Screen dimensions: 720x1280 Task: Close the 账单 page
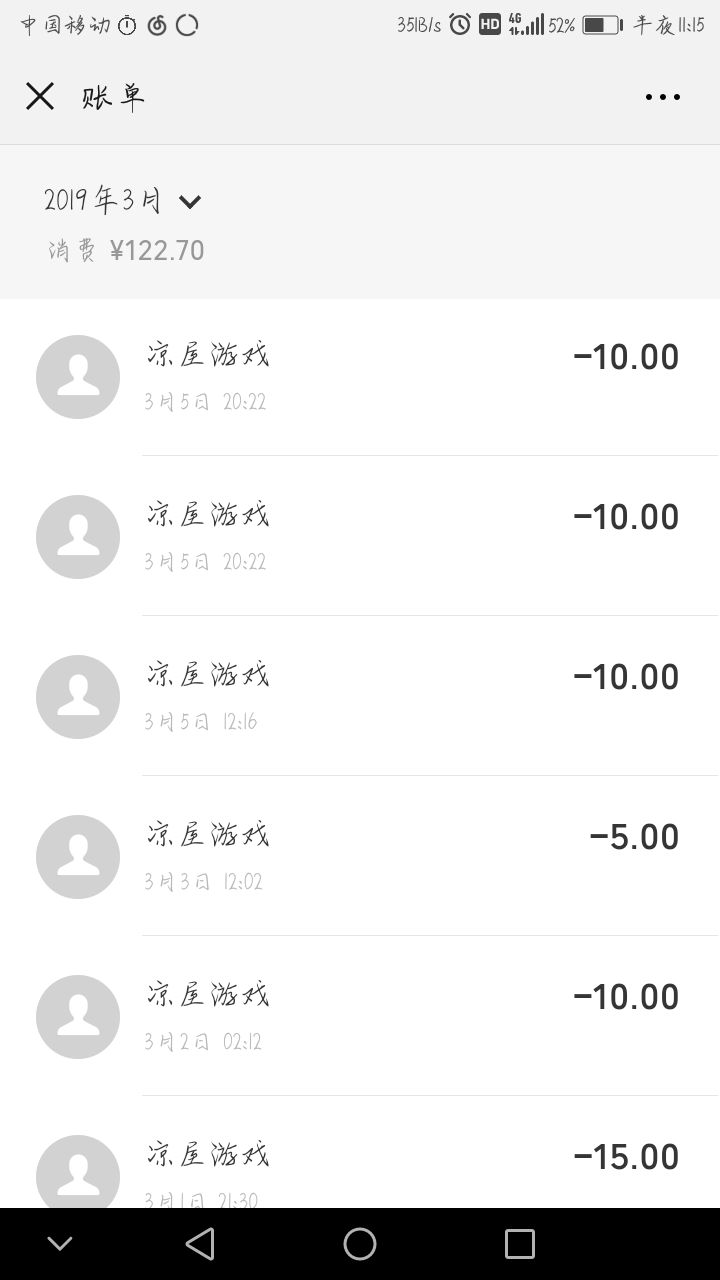[x=40, y=97]
